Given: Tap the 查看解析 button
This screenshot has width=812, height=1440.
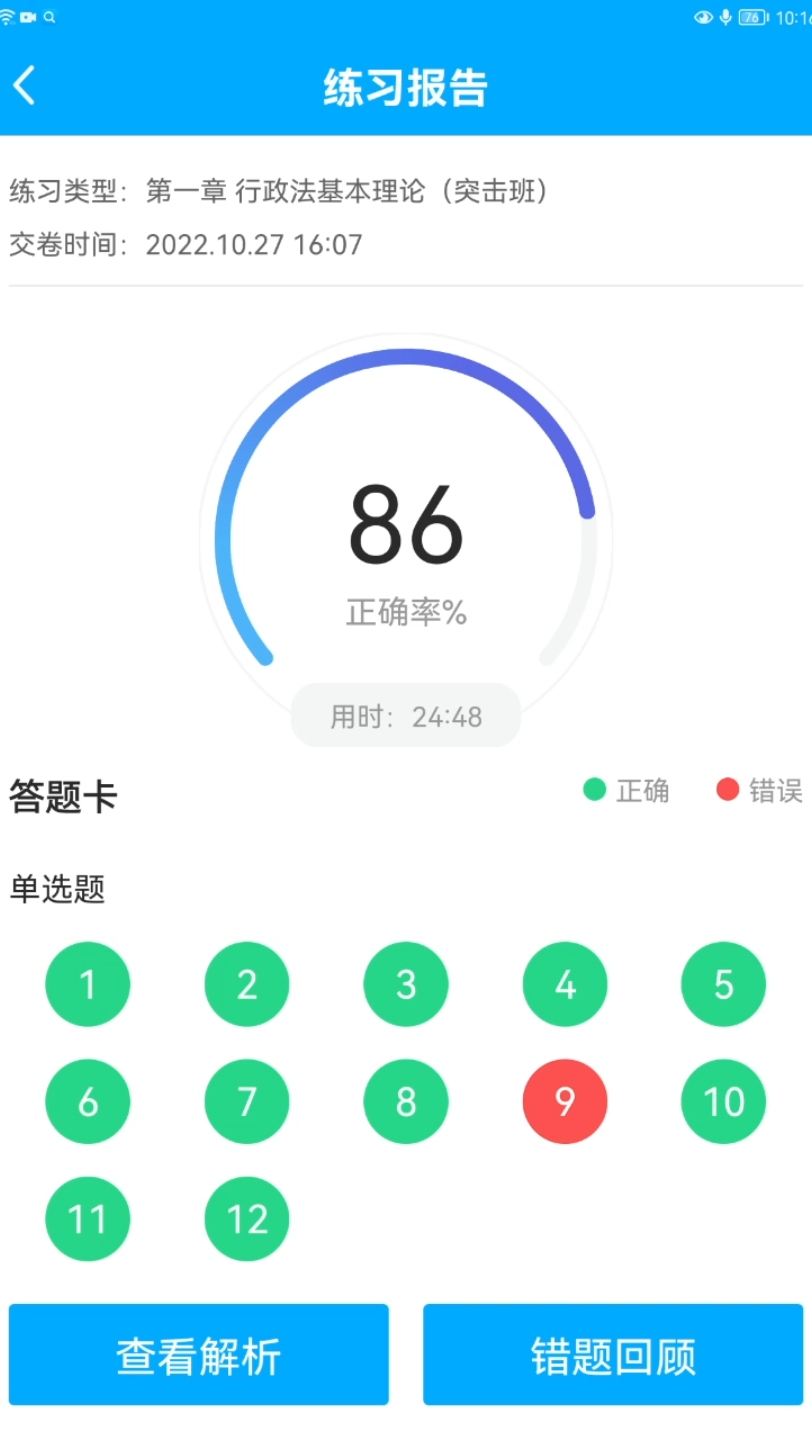Looking at the screenshot, I should click(x=198, y=1355).
